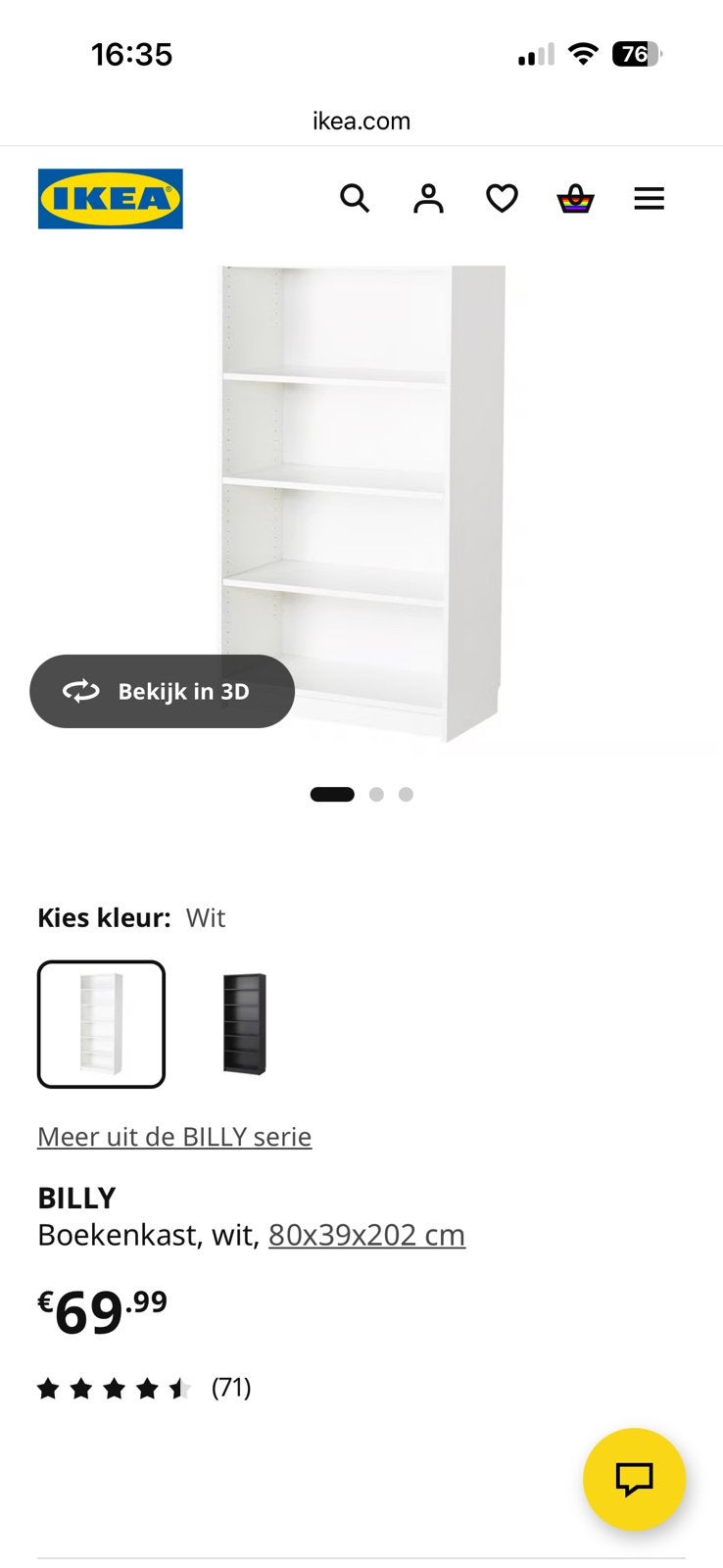
Task: Tap the ikea.com address bar
Action: (361, 122)
